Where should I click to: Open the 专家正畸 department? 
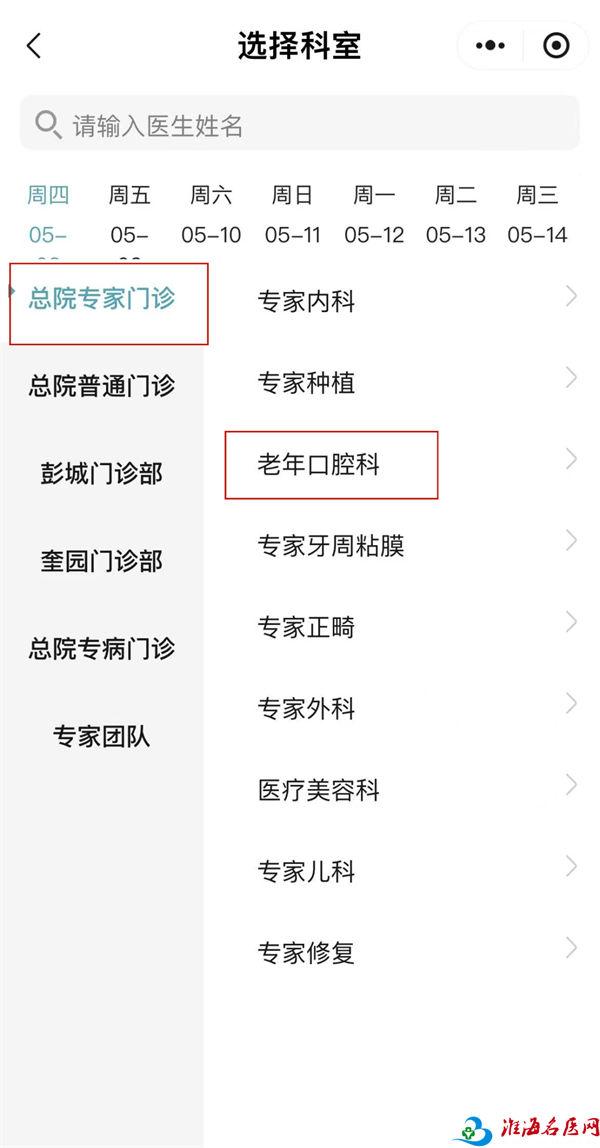(402, 627)
